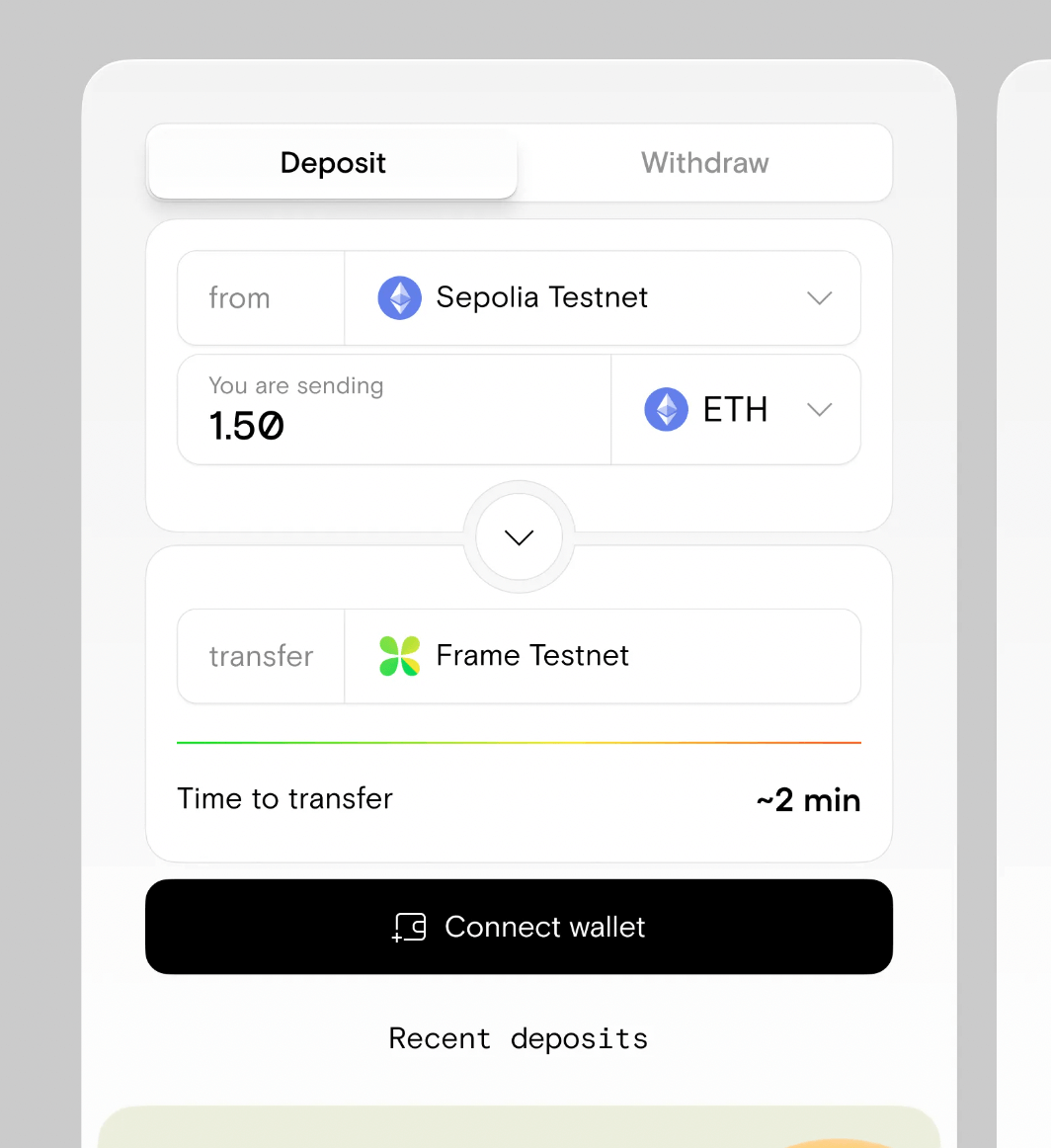This screenshot has width=1051, height=1148.
Task: Tap the circular down-chevron button
Action: point(519,536)
